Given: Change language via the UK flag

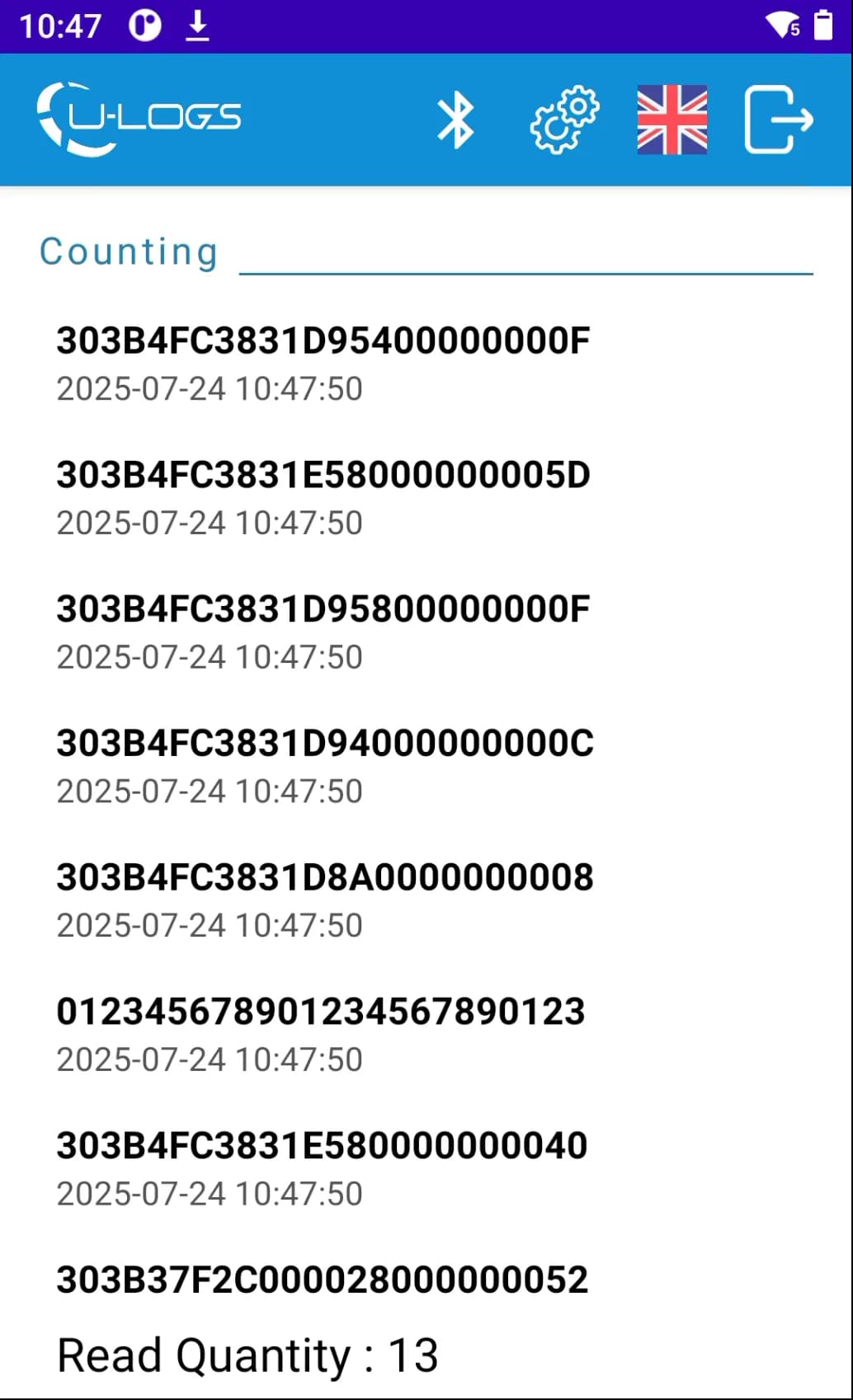Looking at the screenshot, I should 672,120.
